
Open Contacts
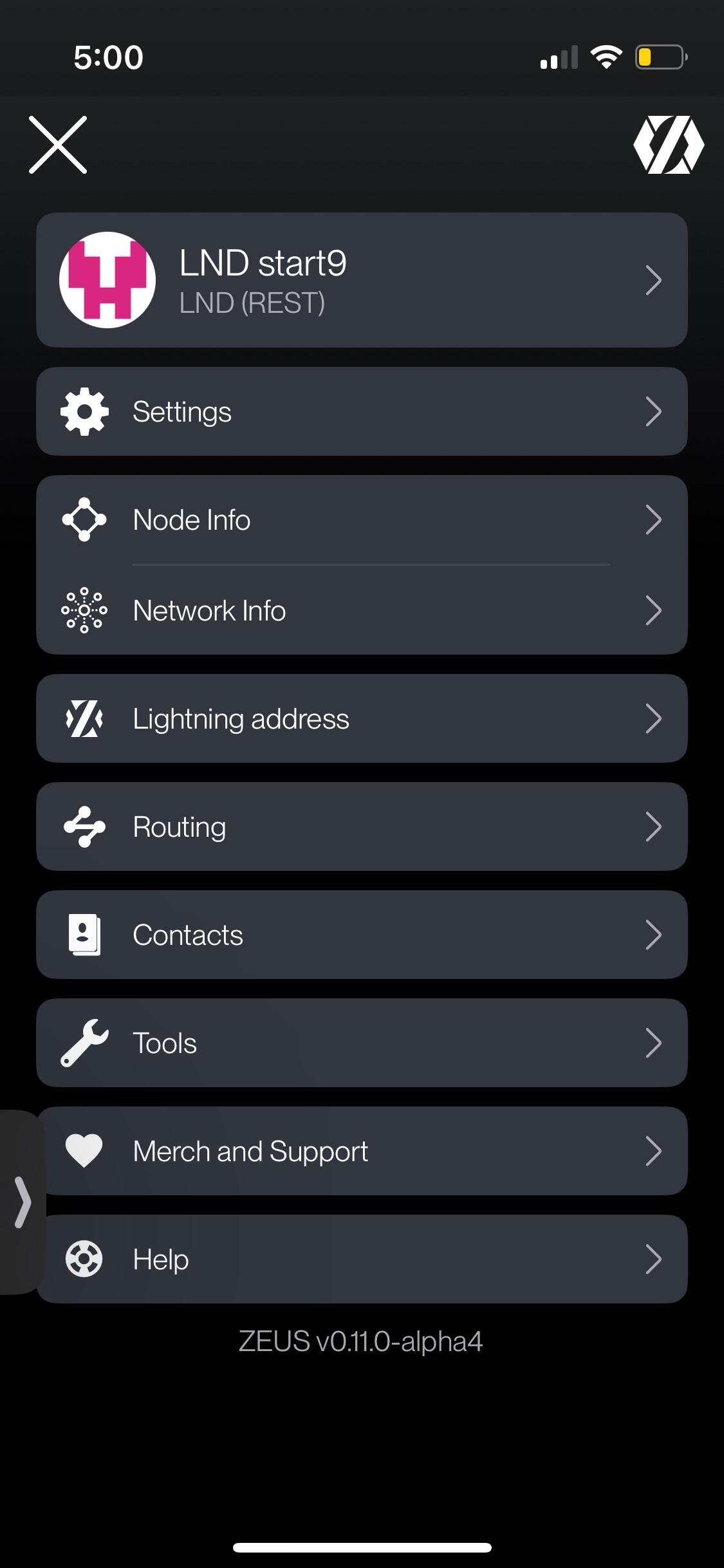(362, 935)
